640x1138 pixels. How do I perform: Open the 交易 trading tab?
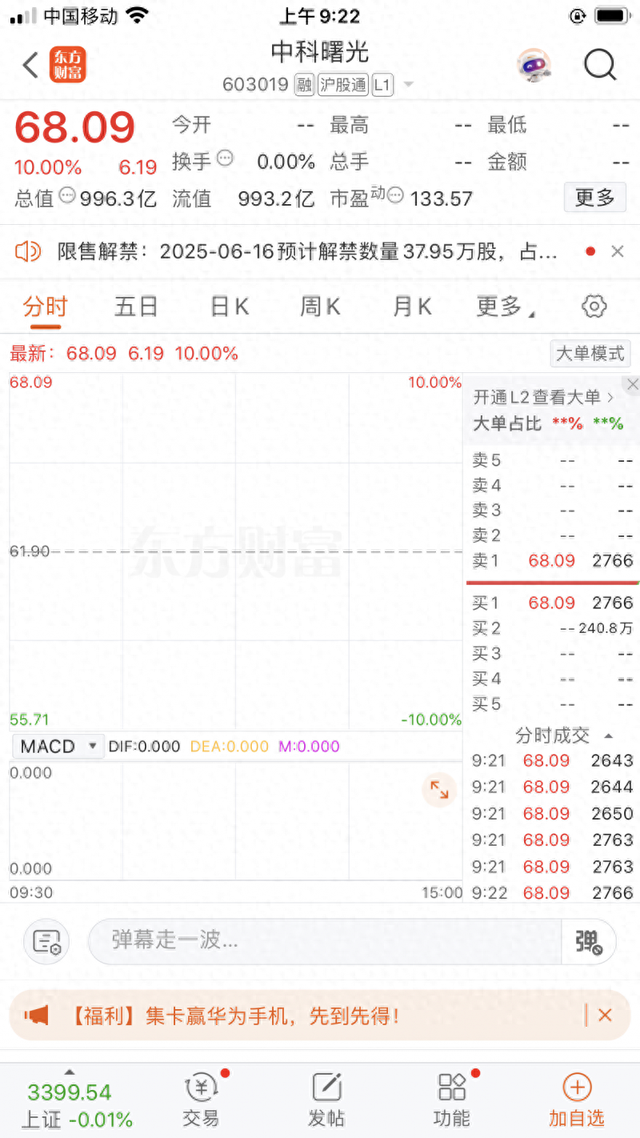point(201,1099)
